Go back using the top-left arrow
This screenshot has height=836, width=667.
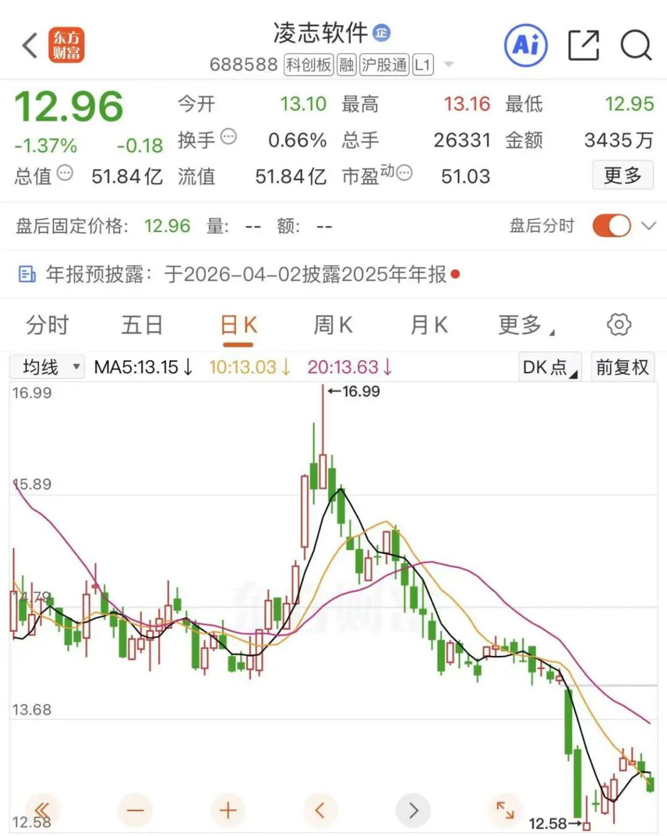pos(29,45)
